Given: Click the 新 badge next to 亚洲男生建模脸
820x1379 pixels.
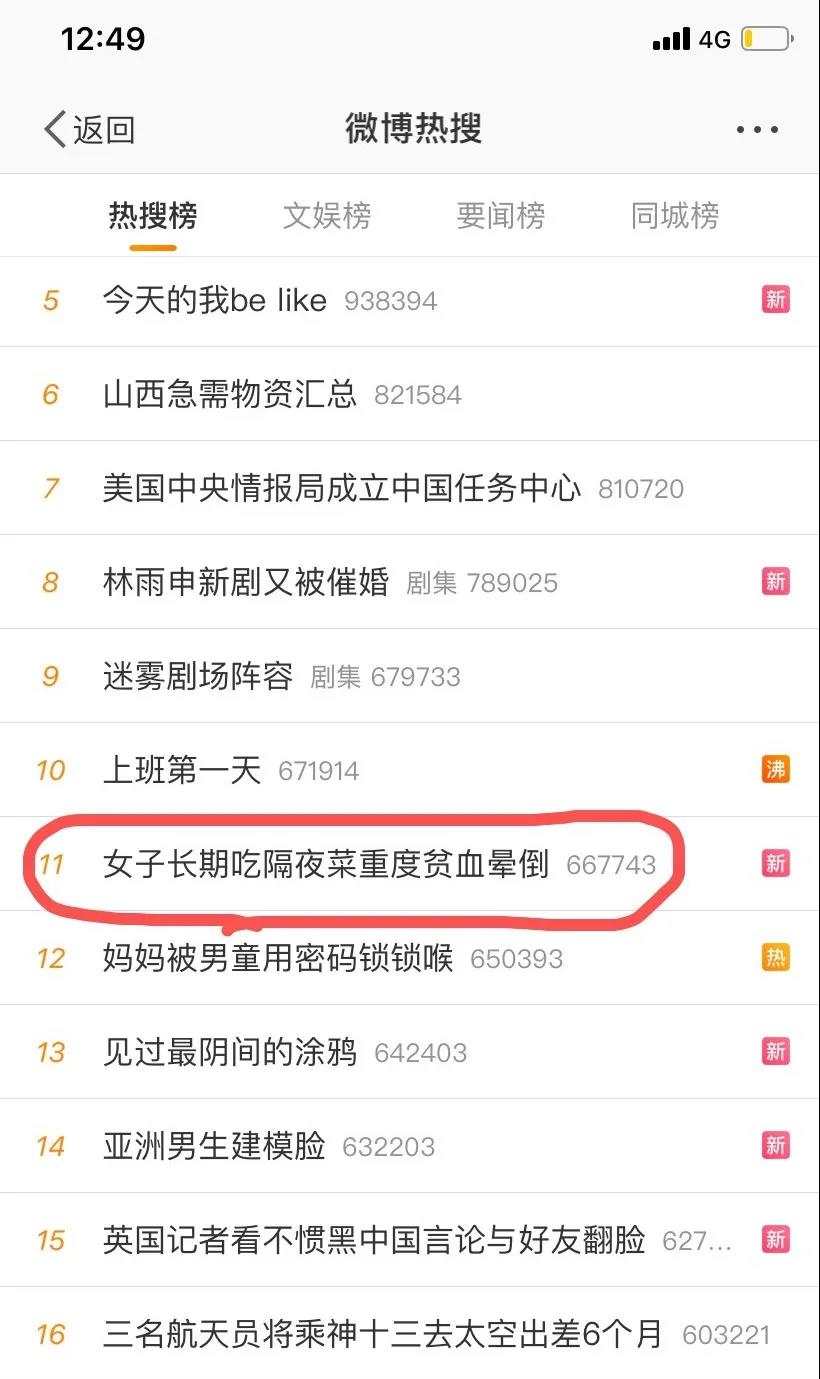Looking at the screenshot, I should coord(776,1146).
